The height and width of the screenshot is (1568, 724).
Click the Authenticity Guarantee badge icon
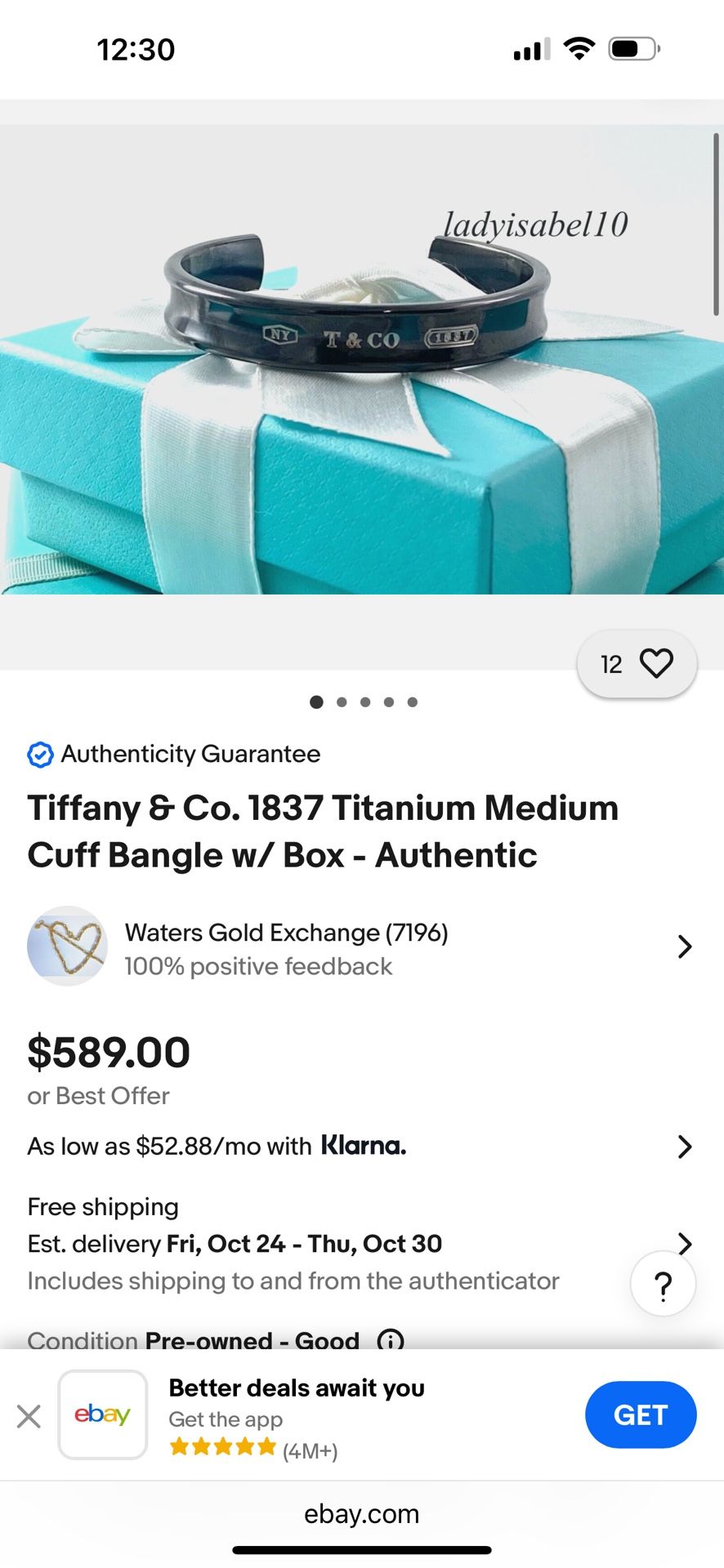pos(39,755)
